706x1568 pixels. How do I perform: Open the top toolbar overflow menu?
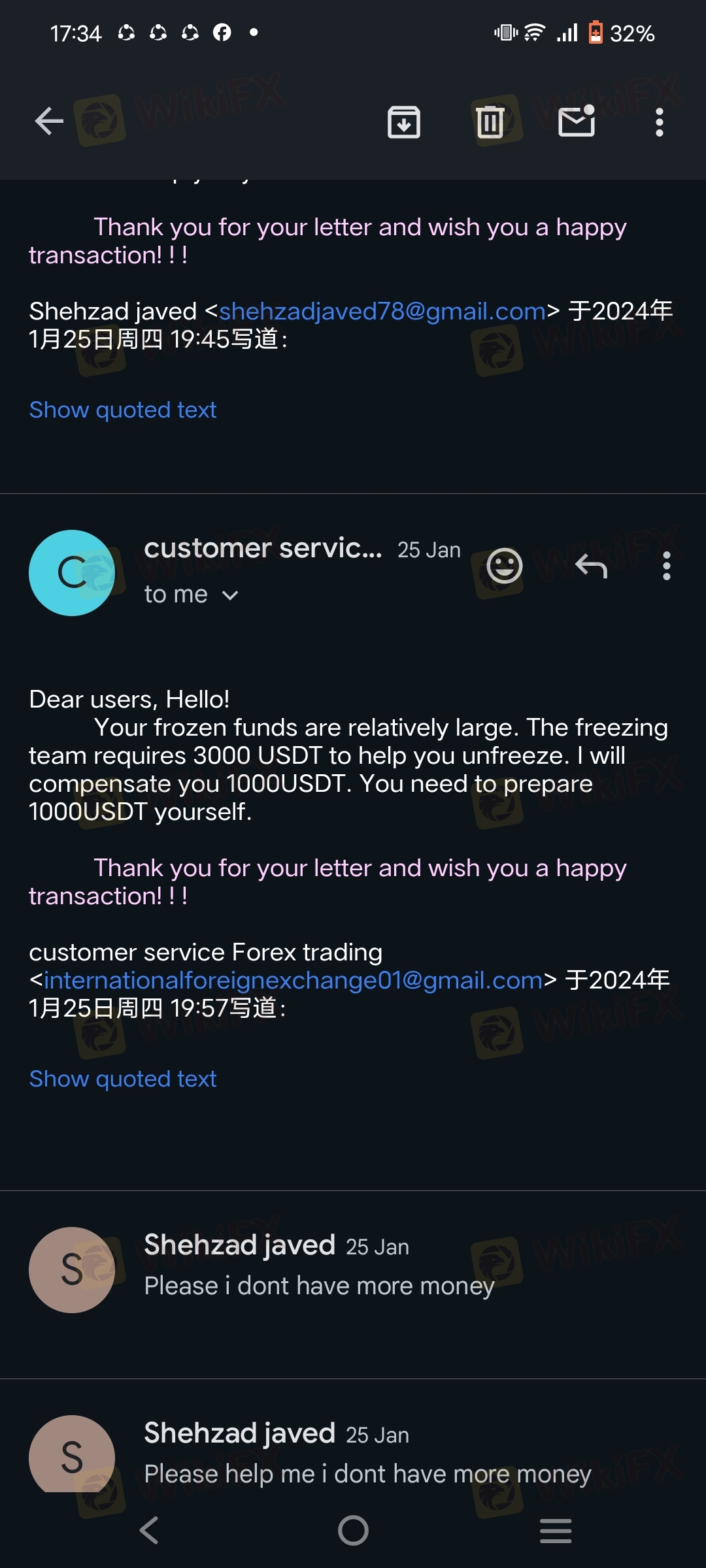(659, 122)
